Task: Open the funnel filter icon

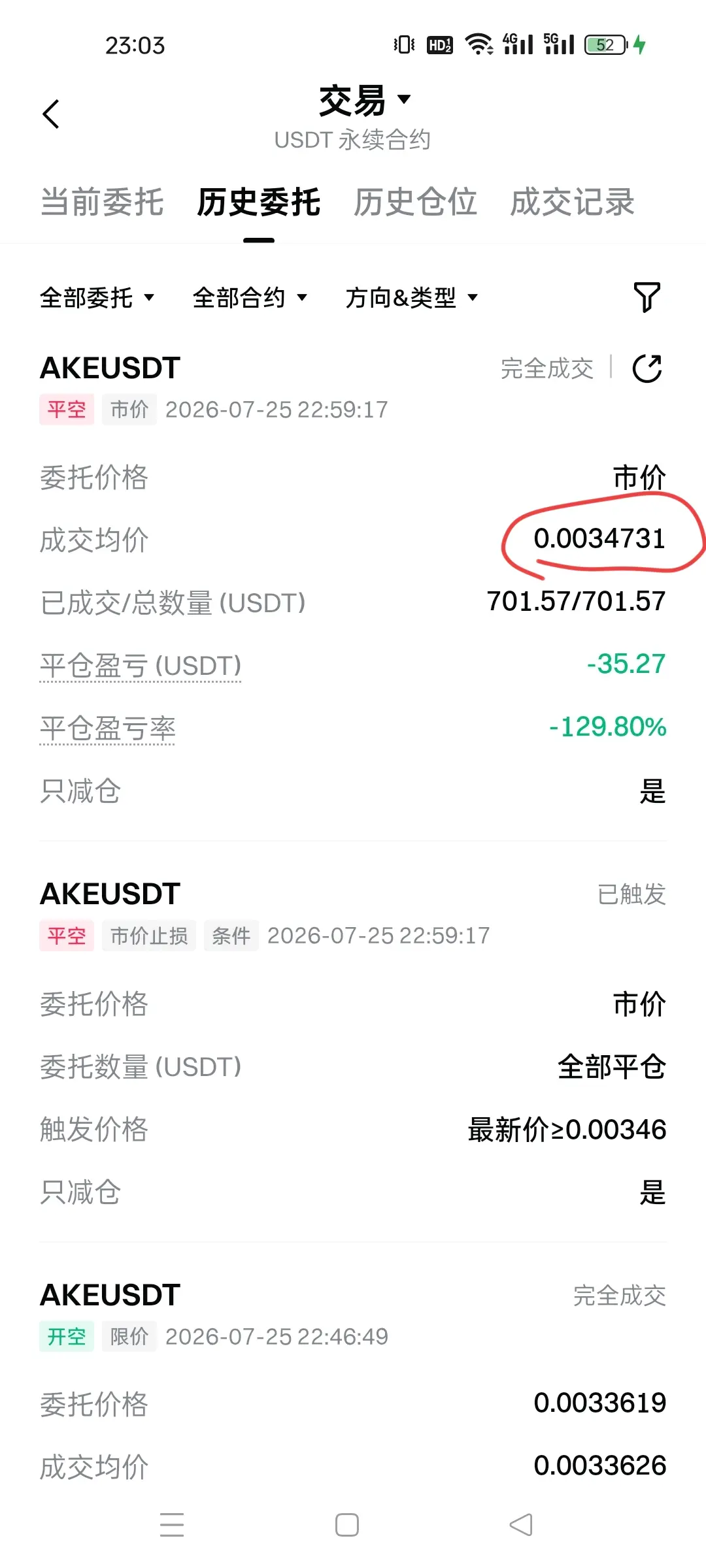Action: [x=647, y=297]
